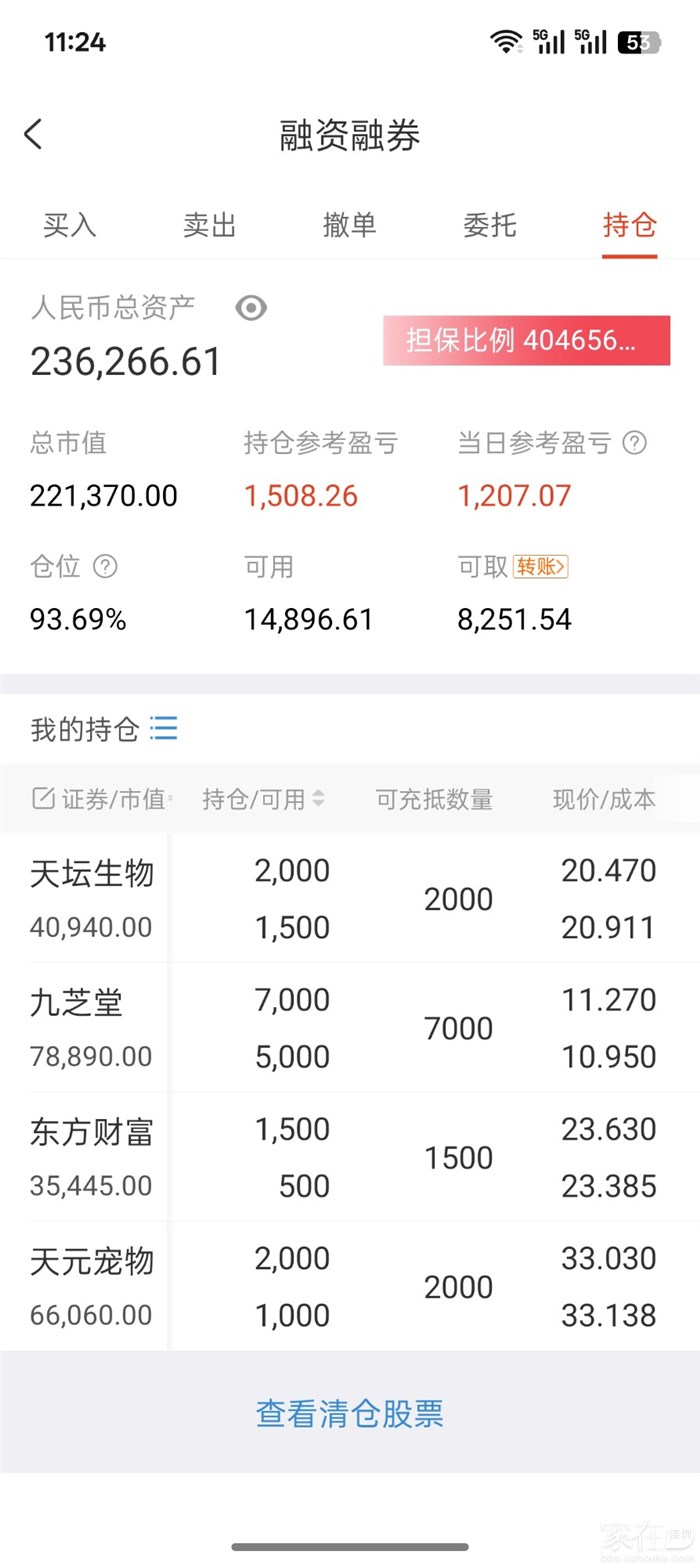The image size is (700, 1565).
Task: Open the 天元宠物 holding row
Action: pyautogui.click(x=350, y=1285)
